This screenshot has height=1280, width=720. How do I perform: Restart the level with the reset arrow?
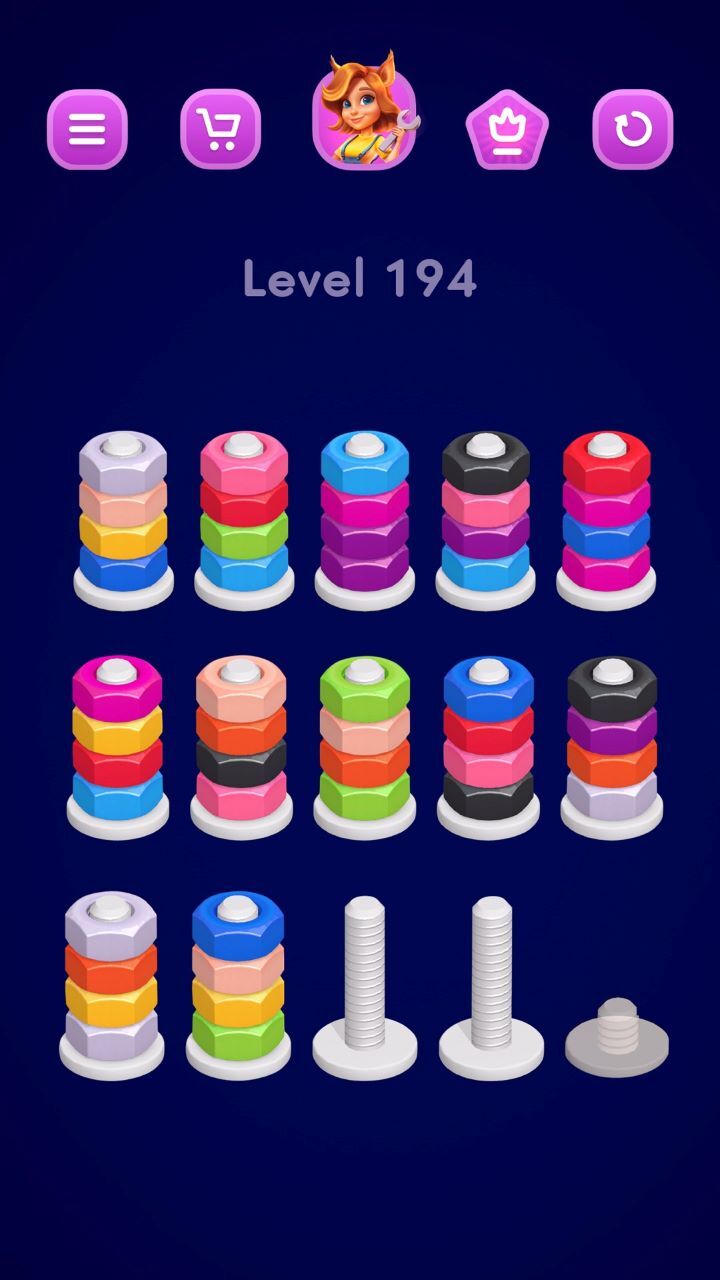click(633, 129)
